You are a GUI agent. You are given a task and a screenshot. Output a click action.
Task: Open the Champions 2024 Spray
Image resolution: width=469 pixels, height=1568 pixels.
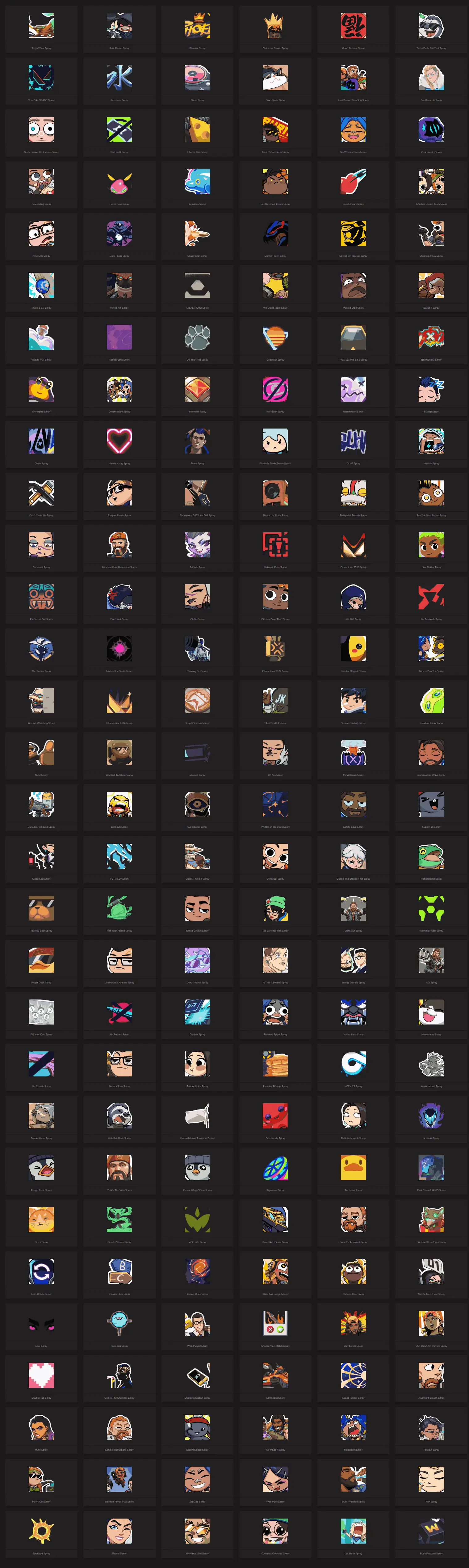119,701
